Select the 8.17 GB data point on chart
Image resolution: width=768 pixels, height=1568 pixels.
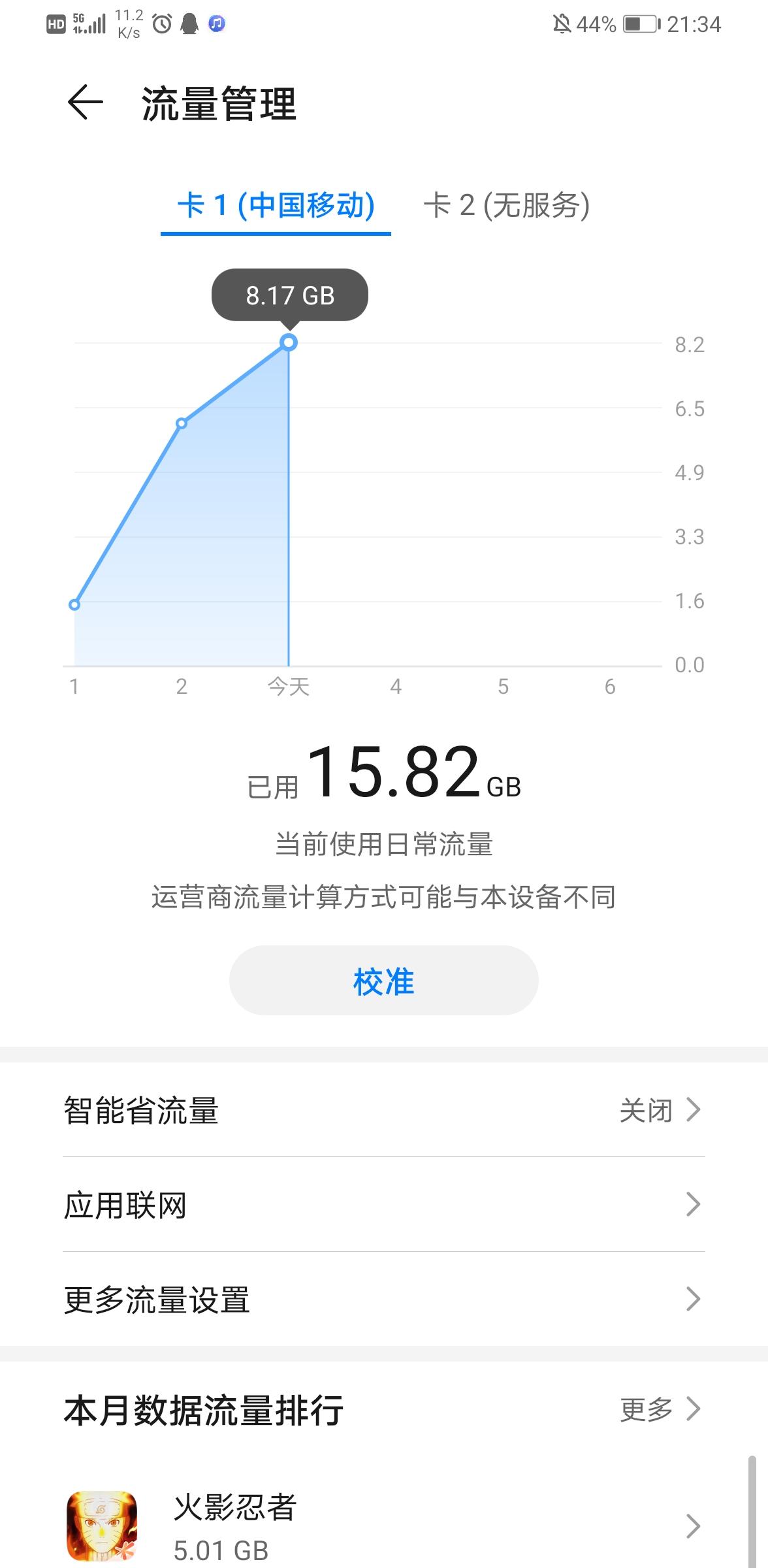point(288,342)
